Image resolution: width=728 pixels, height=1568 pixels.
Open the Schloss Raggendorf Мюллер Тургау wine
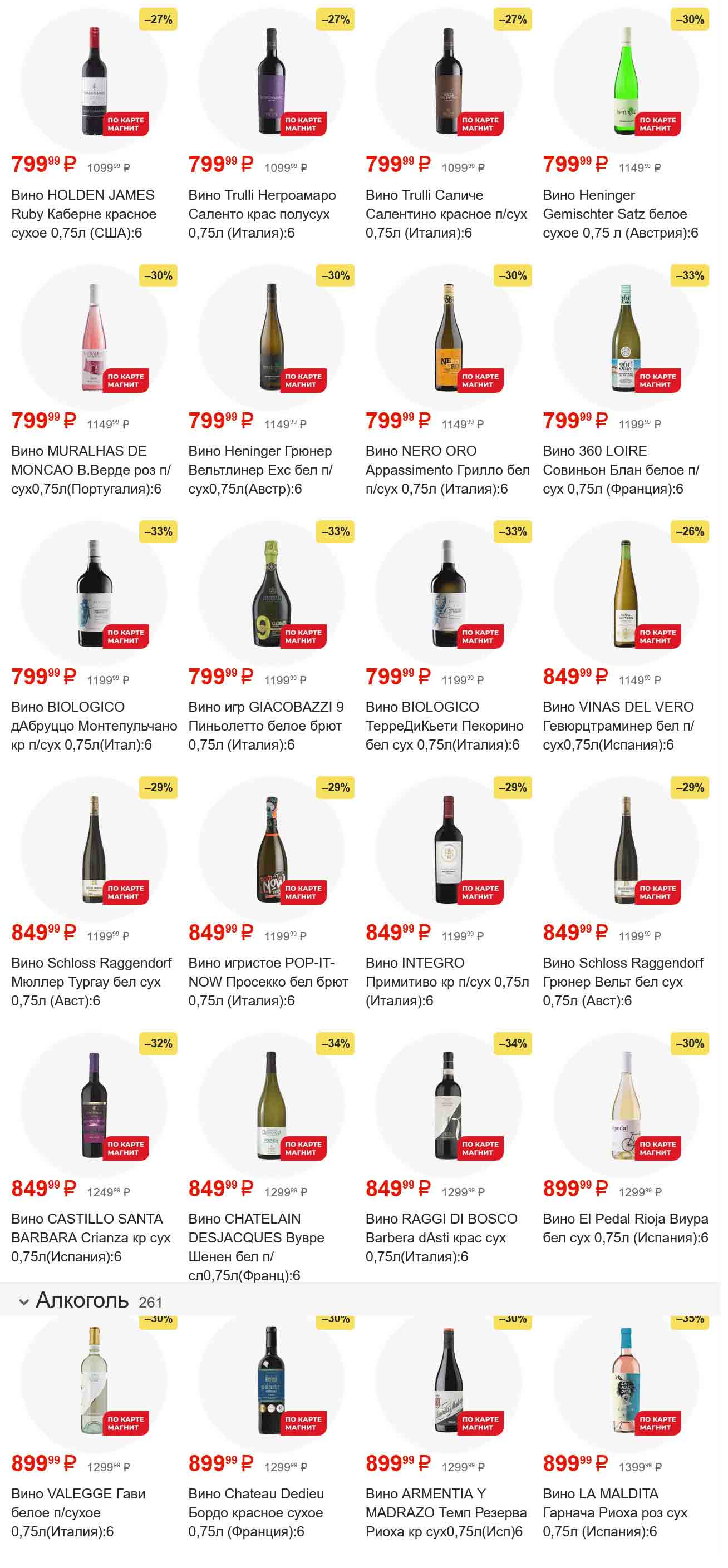(x=95, y=850)
